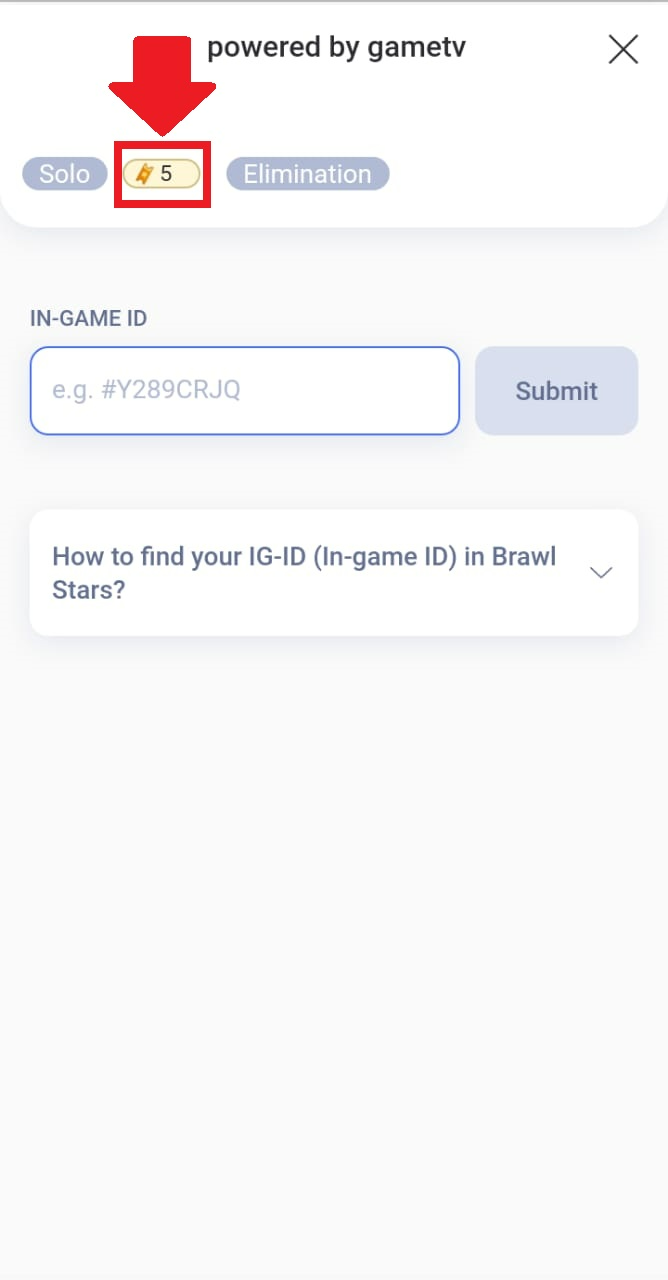This screenshot has height=1280, width=668.
Task: Close the tournament registration panel
Action: coord(623,49)
